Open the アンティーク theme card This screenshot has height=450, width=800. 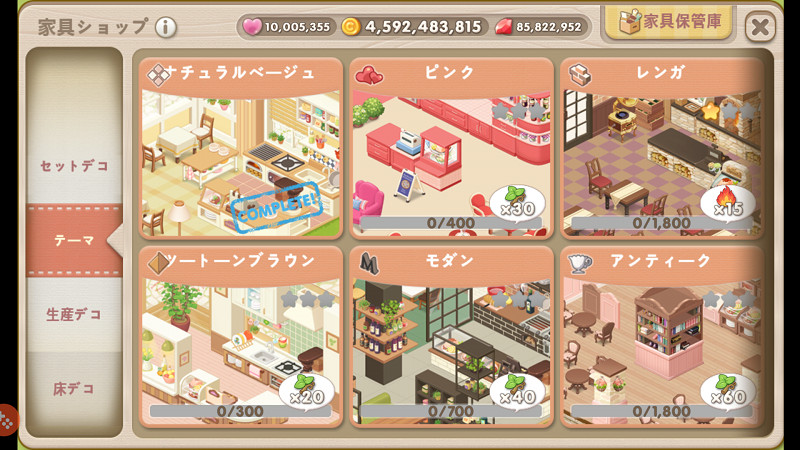[660, 337]
